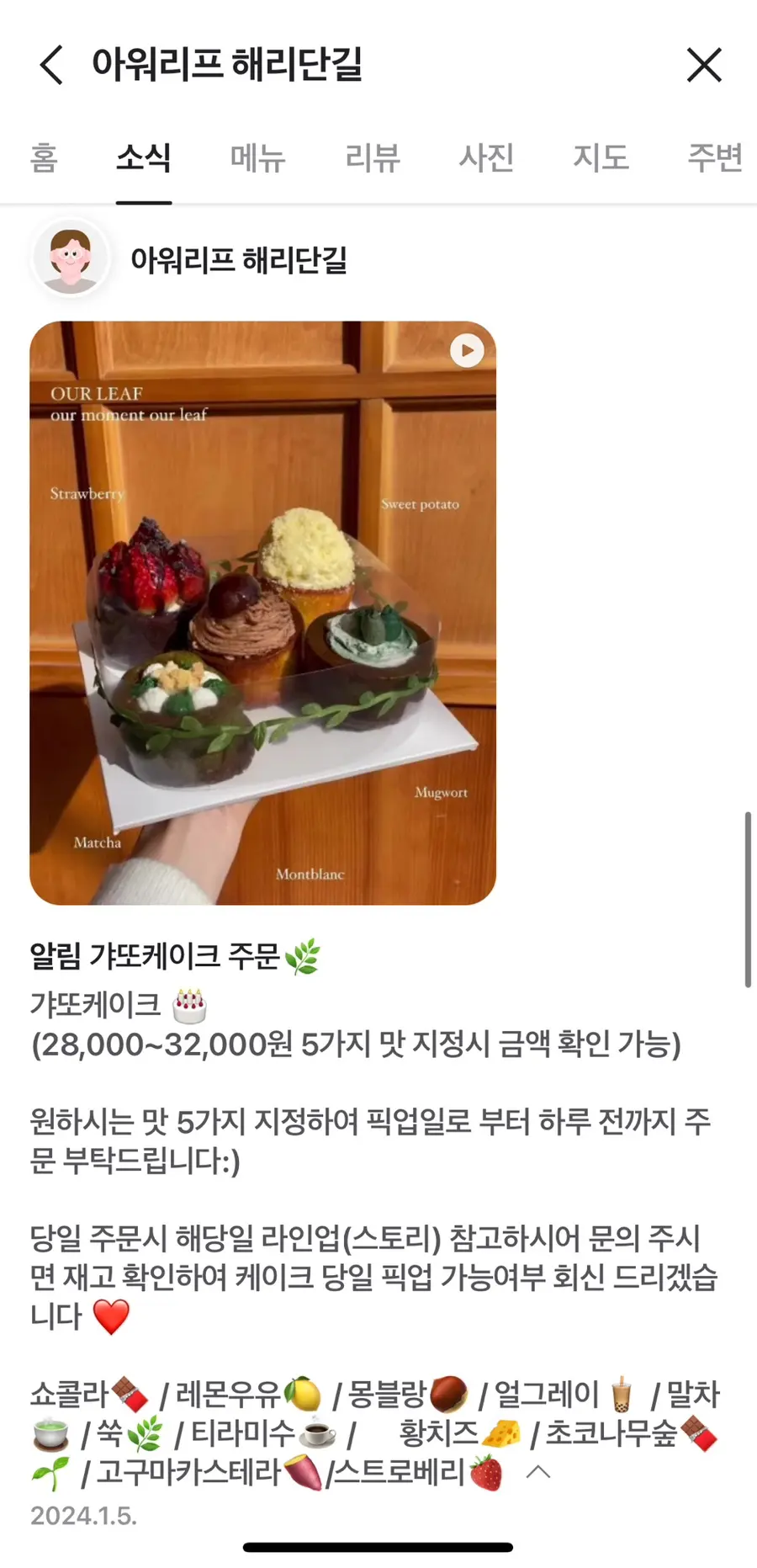Viewport: 757px width, 1568px height.
Task: Open the 아워리프 해리단길 profile avatar
Action: click(x=71, y=258)
